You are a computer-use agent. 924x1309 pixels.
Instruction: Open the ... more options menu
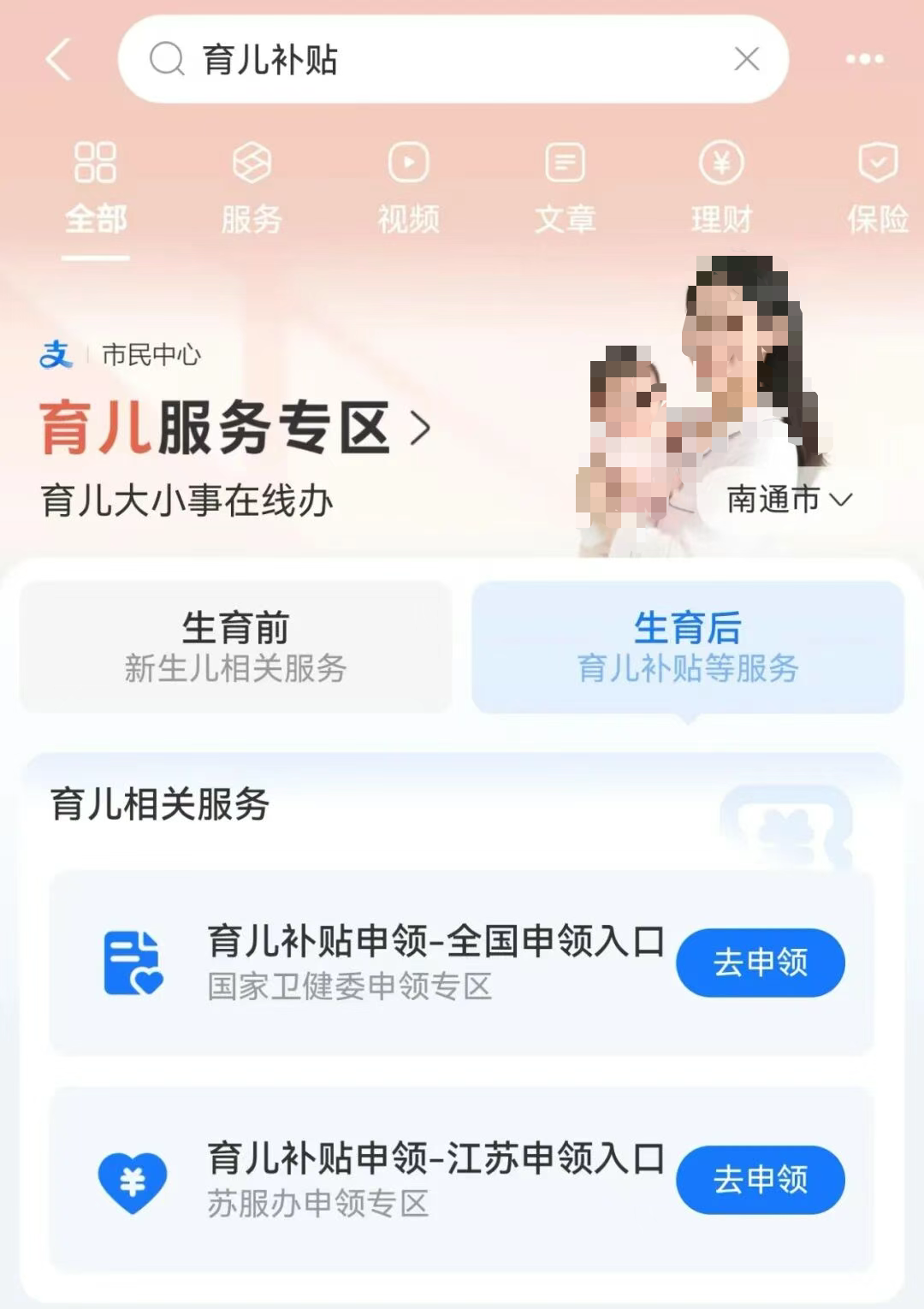tap(866, 59)
